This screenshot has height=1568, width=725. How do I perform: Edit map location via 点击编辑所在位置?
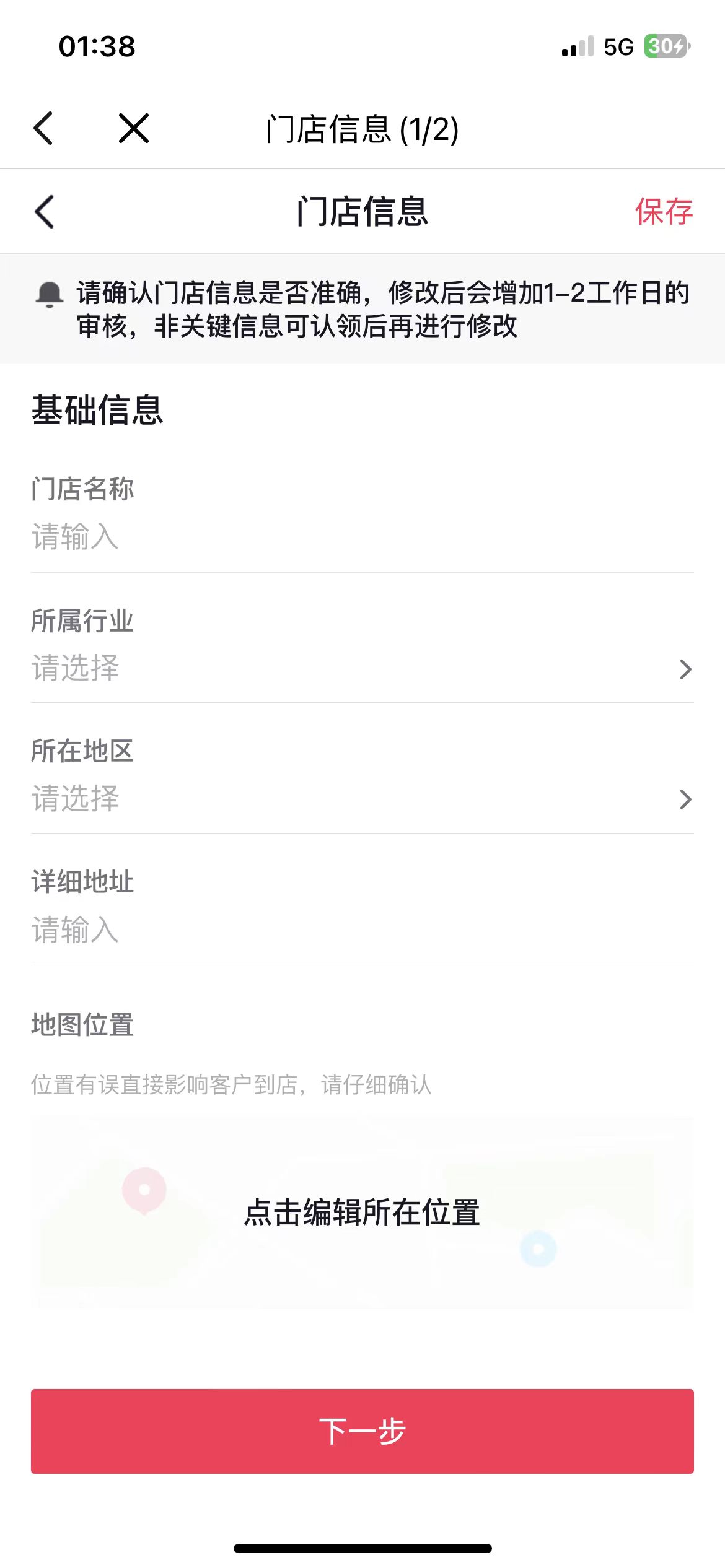click(x=362, y=1212)
